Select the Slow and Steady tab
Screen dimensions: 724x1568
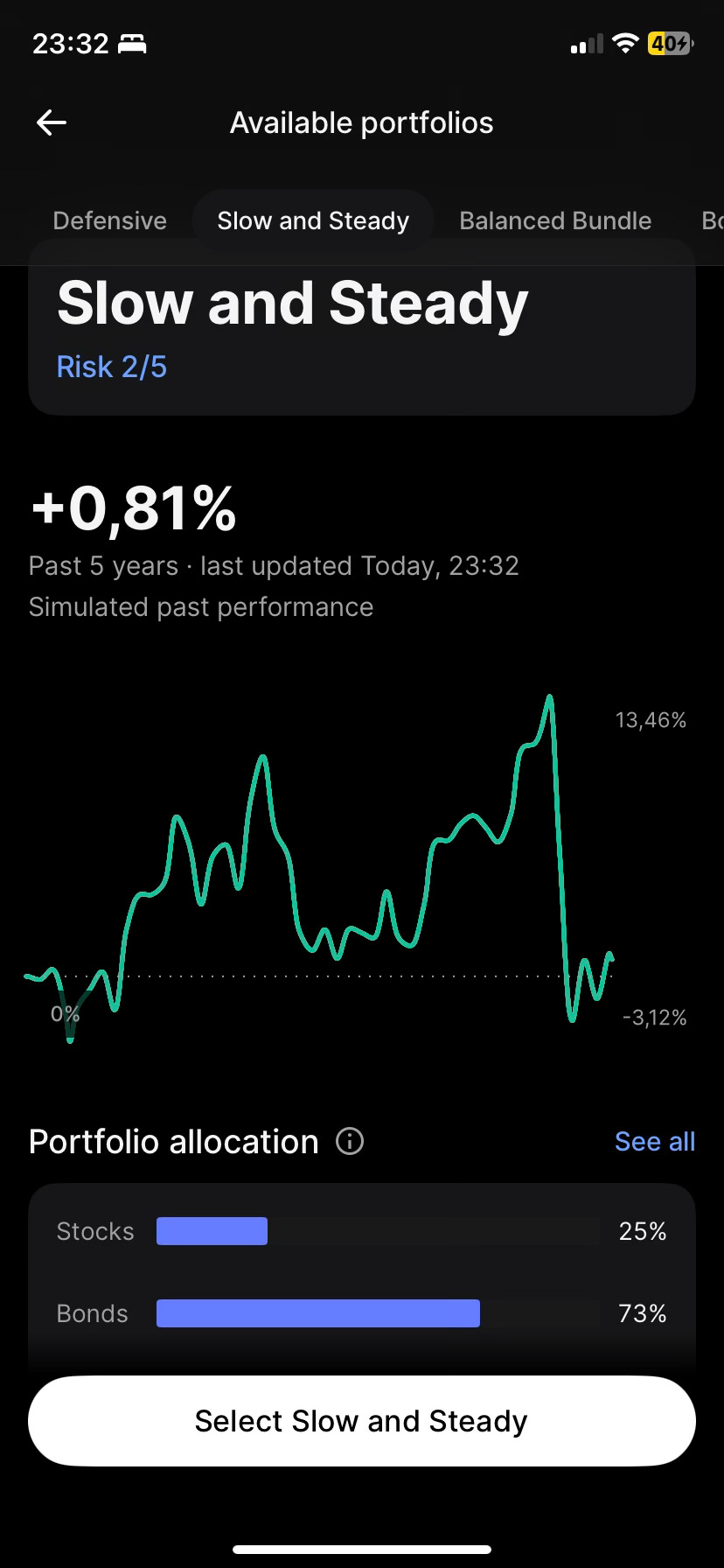(313, 220)
